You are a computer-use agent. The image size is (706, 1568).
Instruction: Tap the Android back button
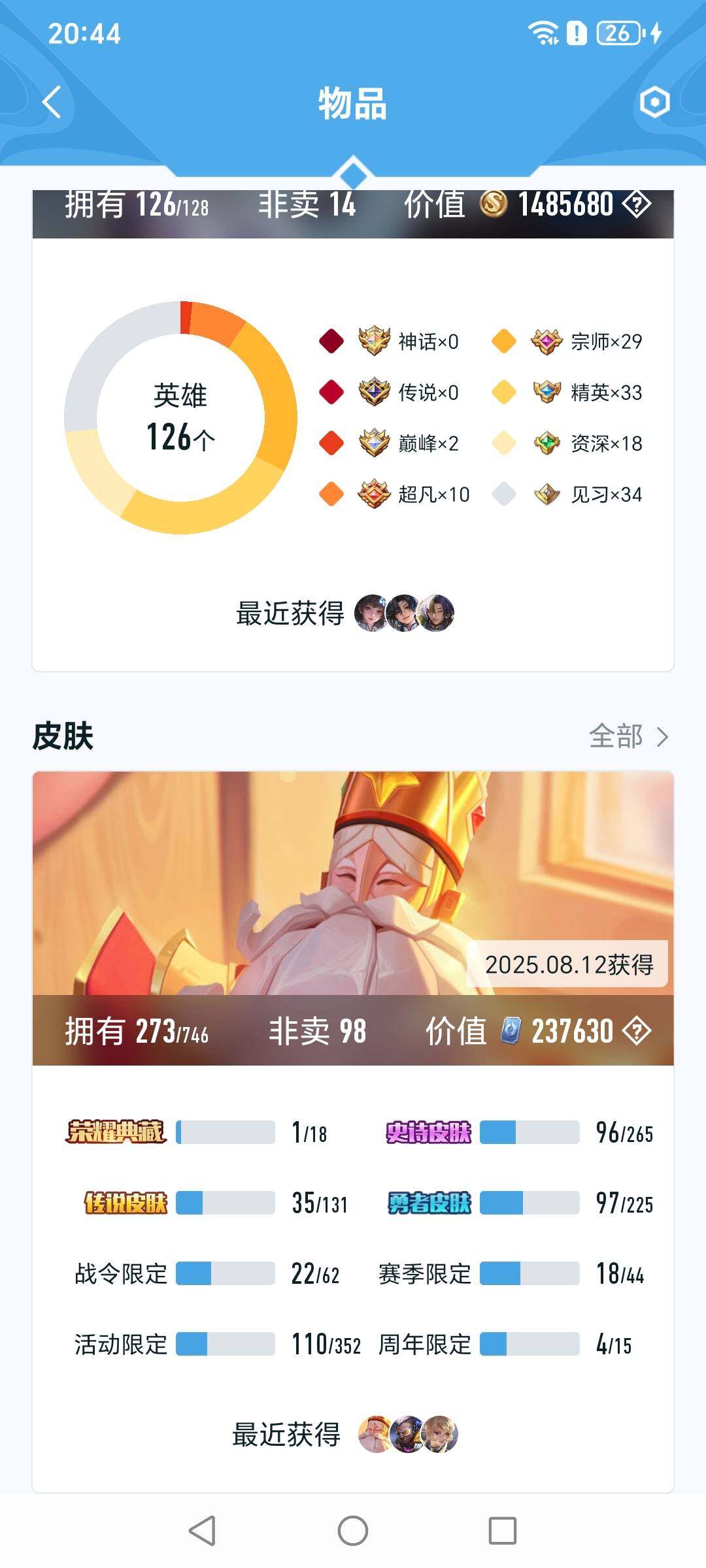[202, 1531]
